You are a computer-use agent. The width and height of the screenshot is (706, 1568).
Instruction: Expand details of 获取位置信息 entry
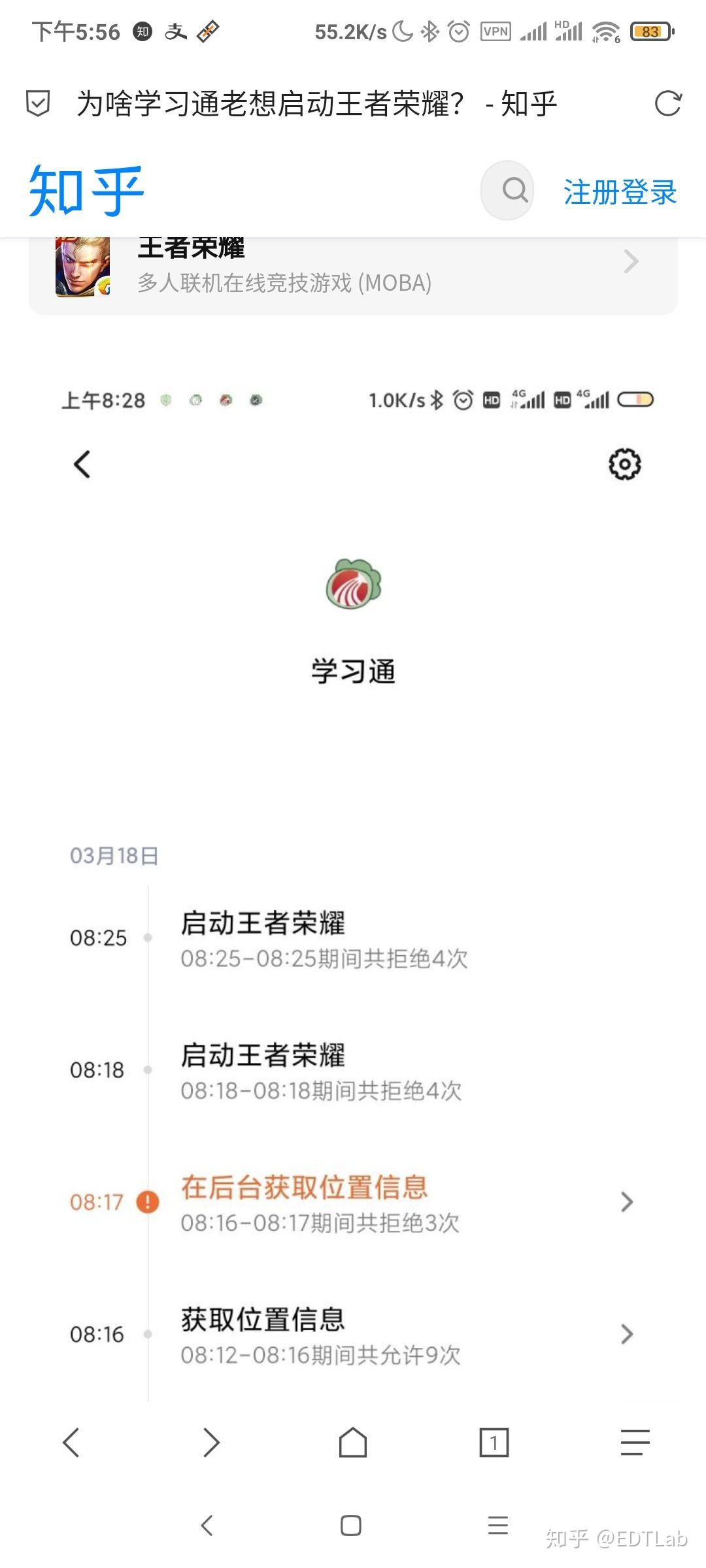(627, 1335)
